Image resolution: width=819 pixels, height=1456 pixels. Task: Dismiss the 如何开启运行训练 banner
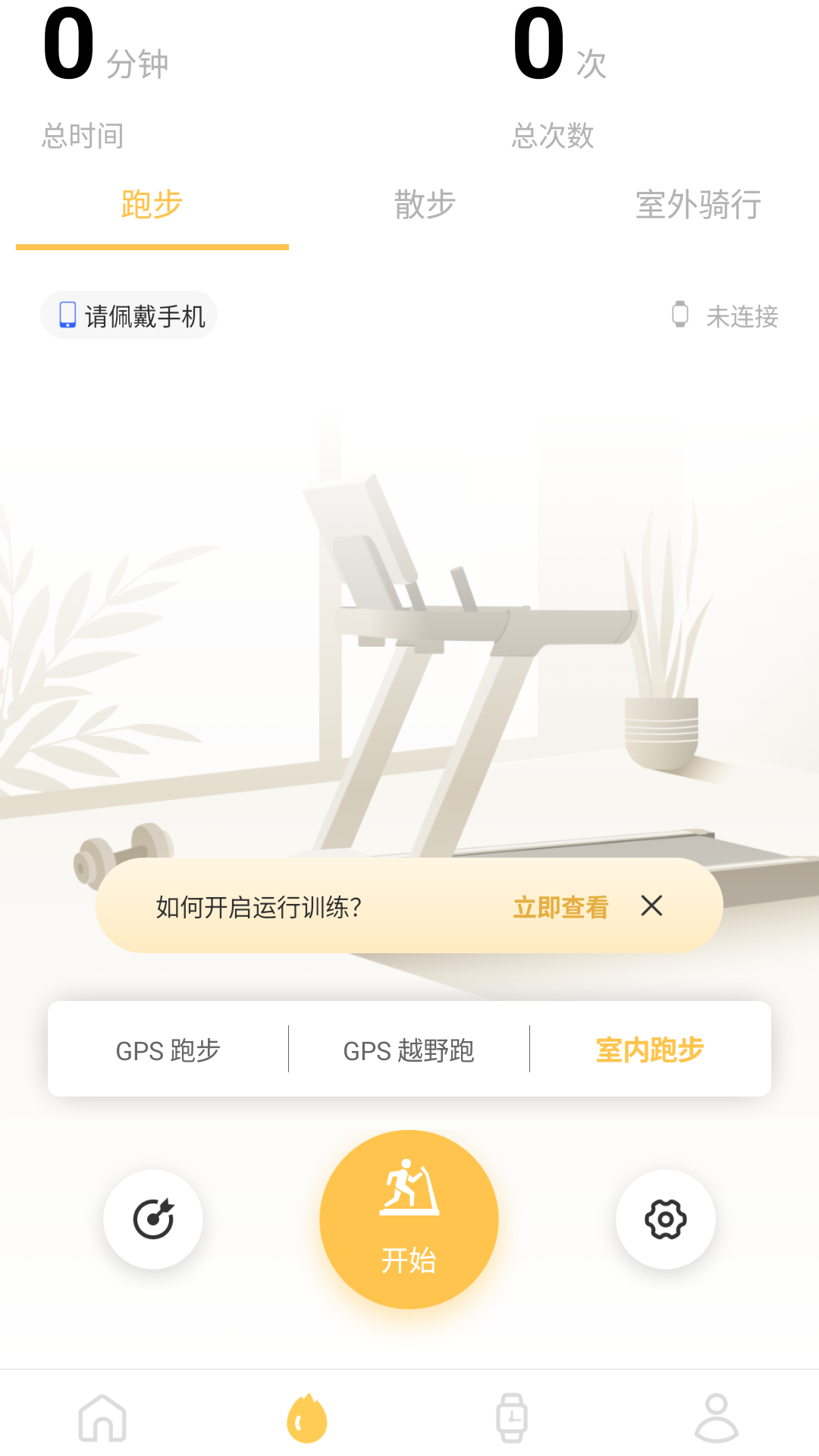(651, 905)
